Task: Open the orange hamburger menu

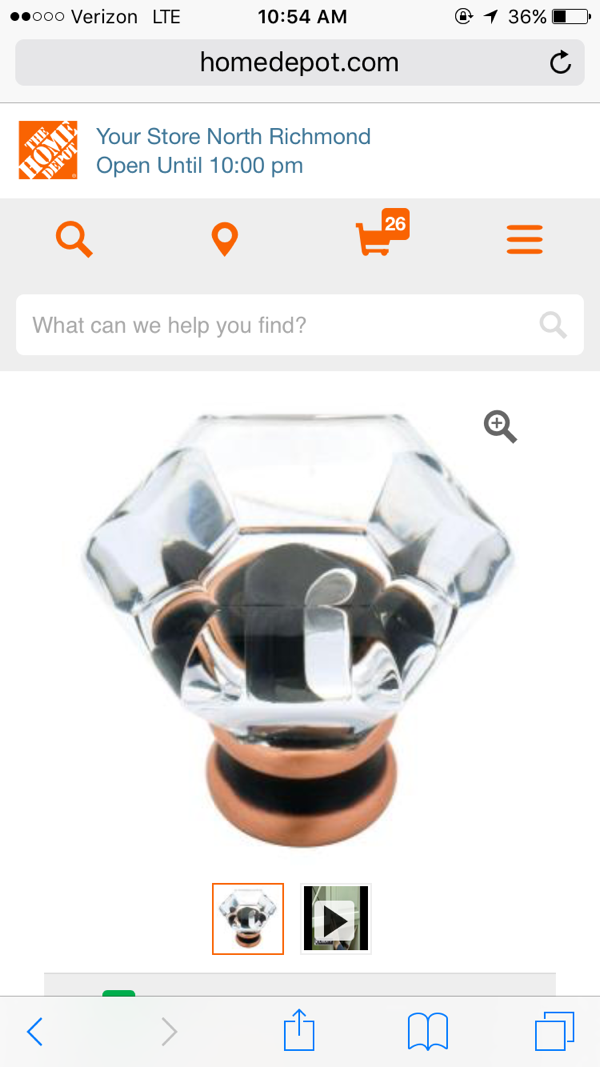Action: pyautogui.click(x=524, y=240)
